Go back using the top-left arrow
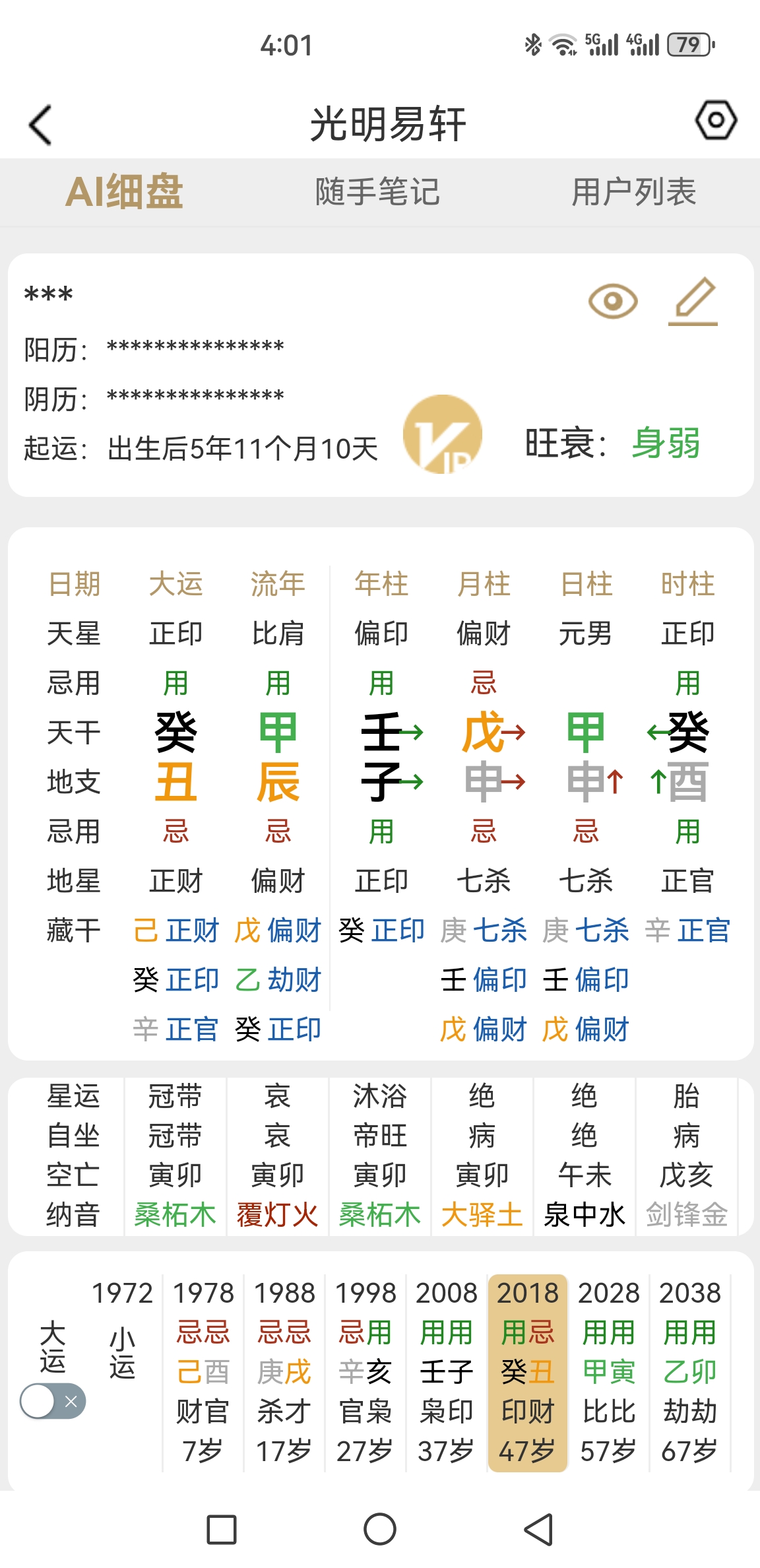The width and height of the screenshot is (760, 1568). [x=41, y=125]
